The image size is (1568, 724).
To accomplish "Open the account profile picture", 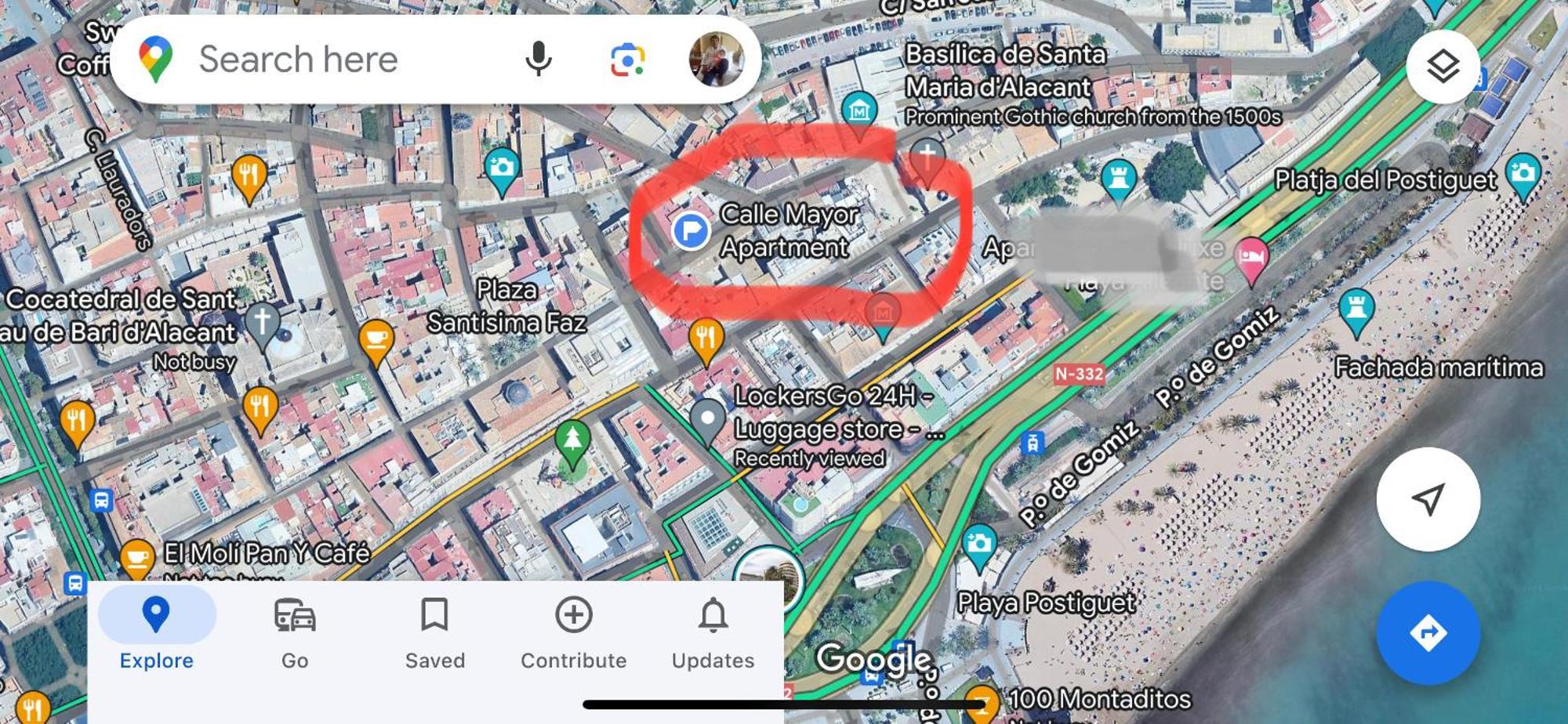I will (716, 60).
